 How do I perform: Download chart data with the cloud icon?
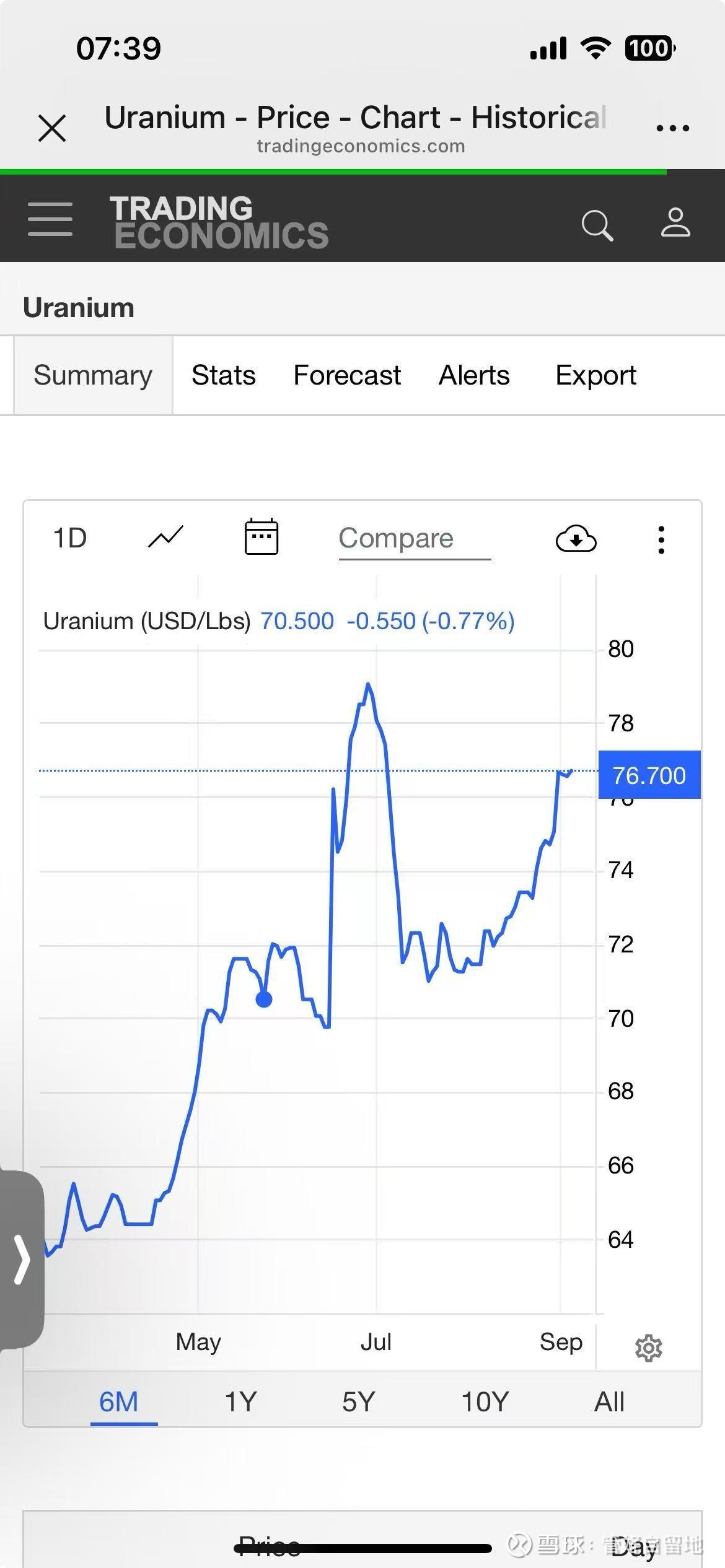[576, 539]
